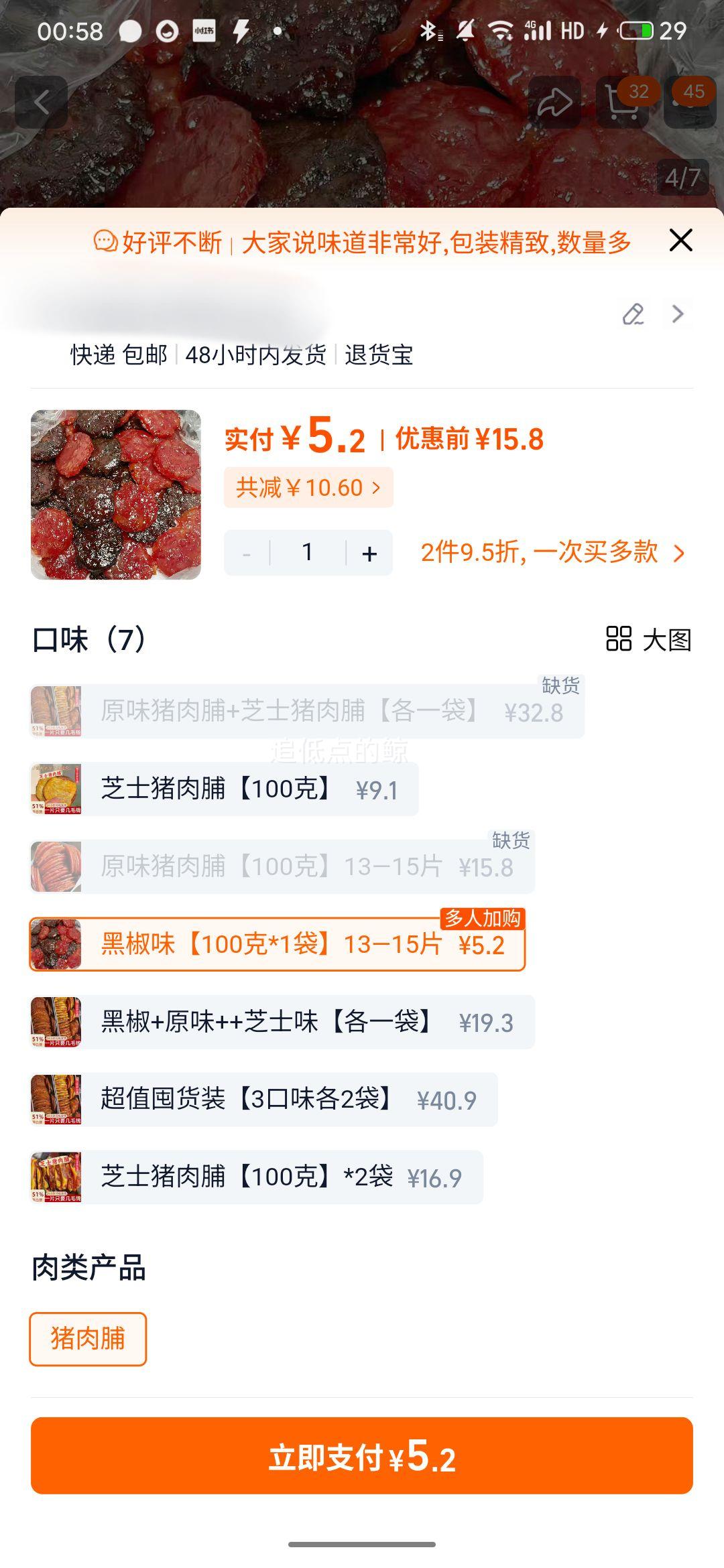The image size is (724, 1568).
Task: Tap the back arrow on the product image
Action: (x=42, y=102)
